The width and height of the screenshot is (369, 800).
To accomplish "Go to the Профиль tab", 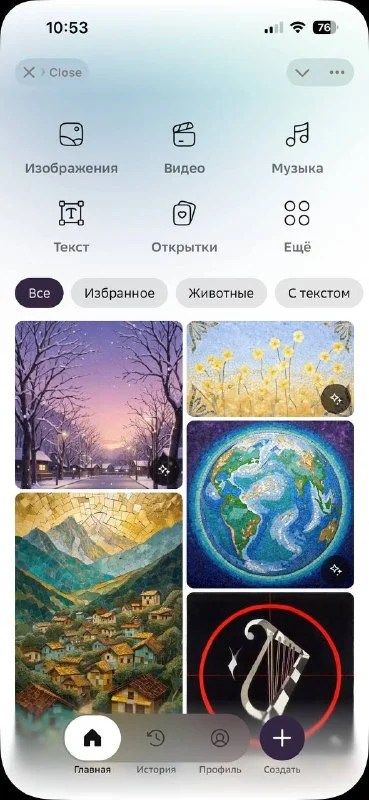I will point(220,748).
